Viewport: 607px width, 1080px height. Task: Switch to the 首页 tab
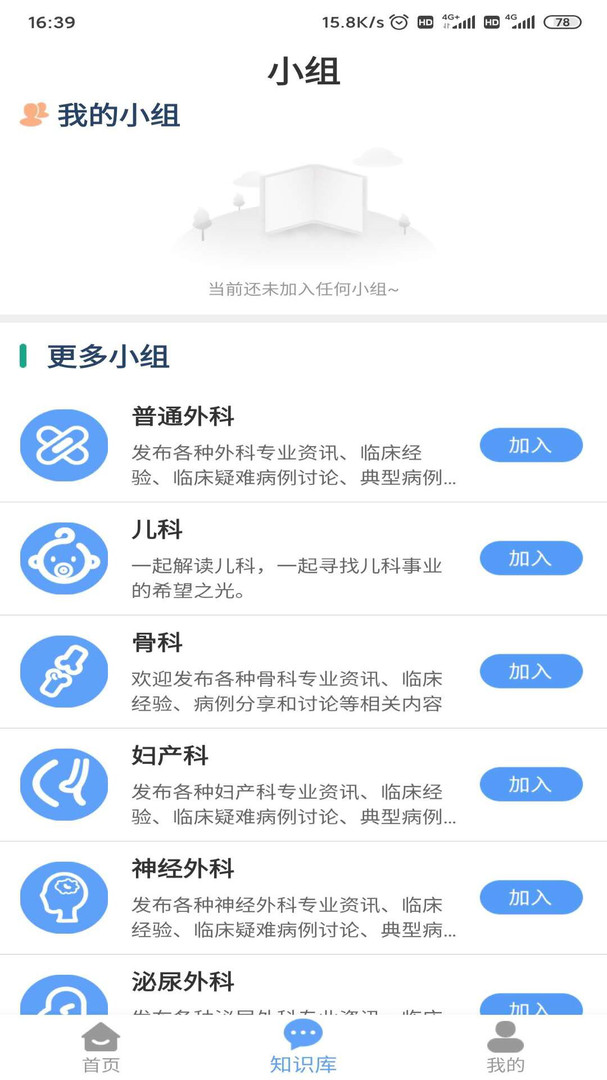click(100, 1047)
